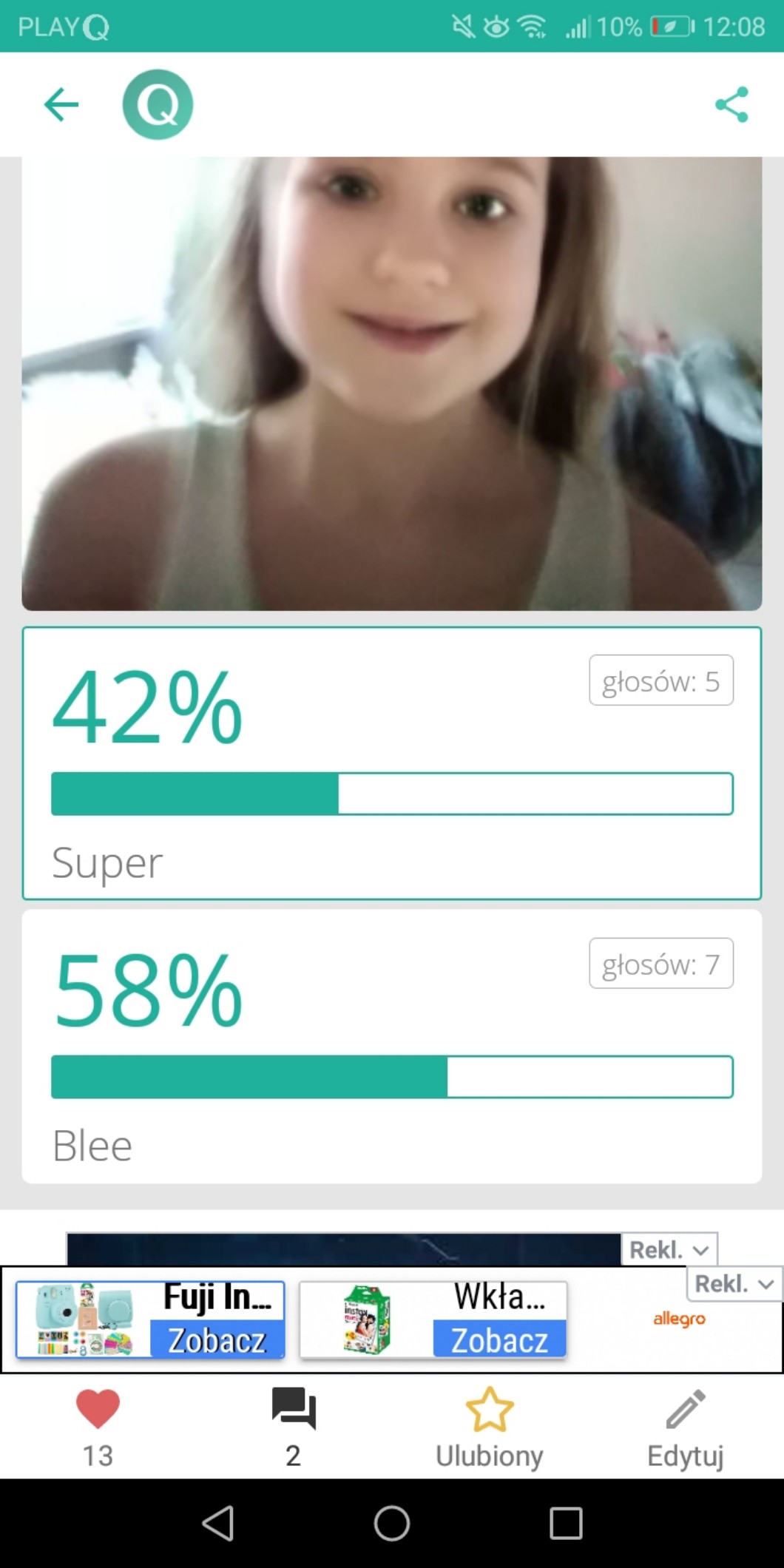Expand the Rekl. dropdown above allegro
Screen dimensions: 784x1568
click(x=734, y=1284)
